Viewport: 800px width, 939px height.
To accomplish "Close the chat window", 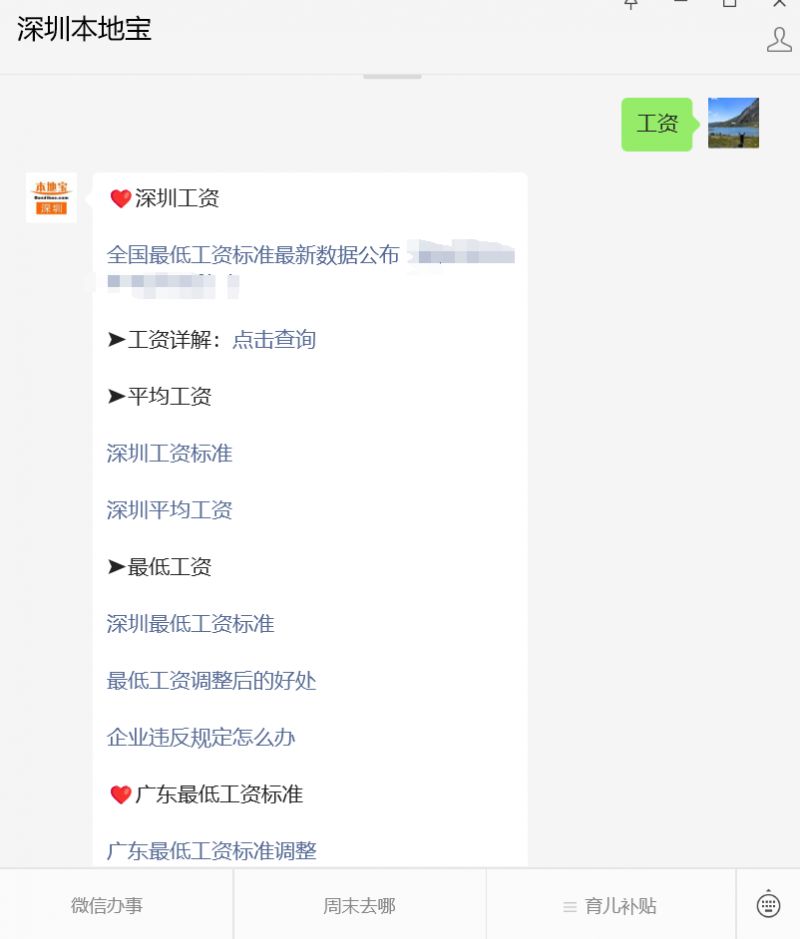I will point(780,4).
